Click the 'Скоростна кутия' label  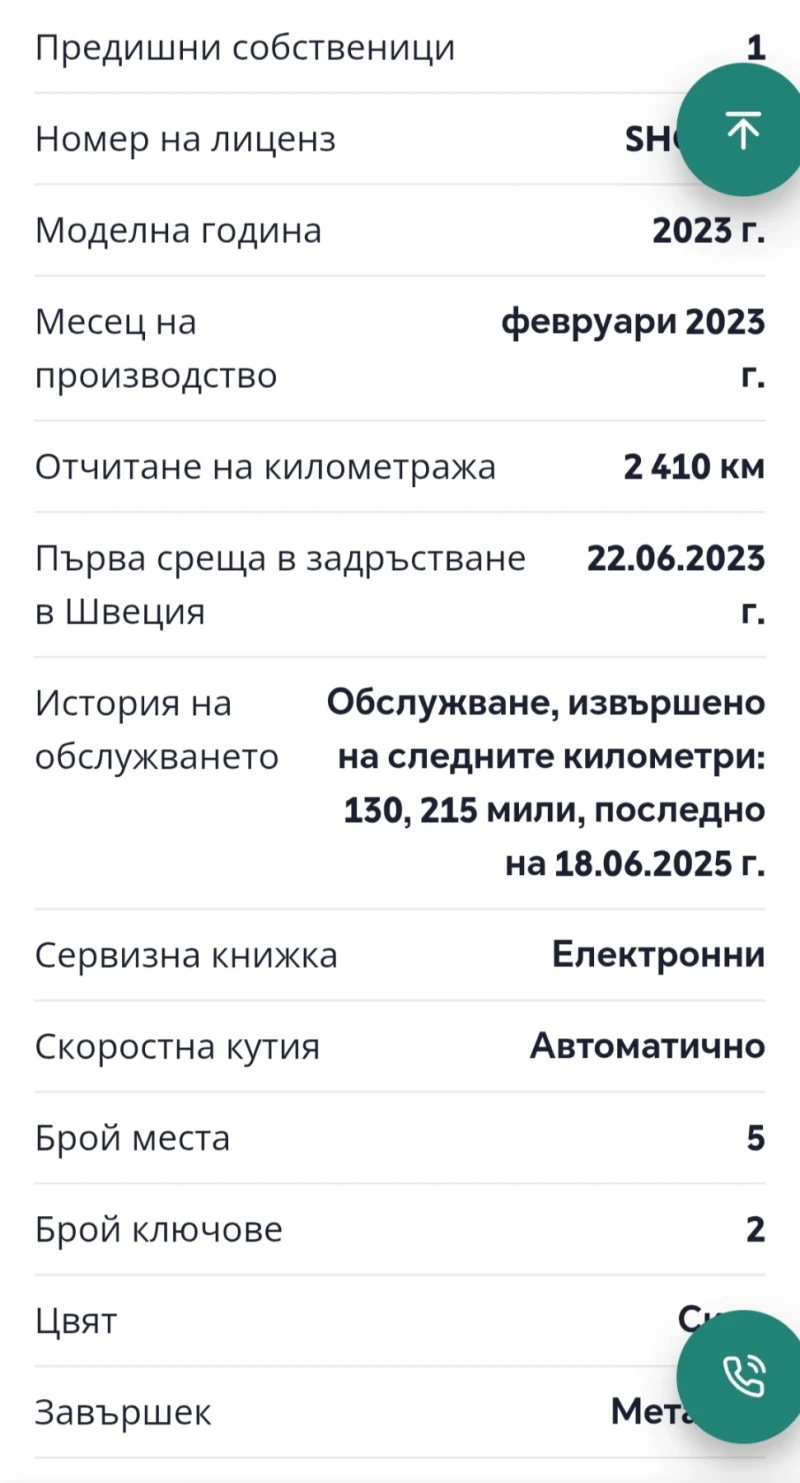(178, 1046)
